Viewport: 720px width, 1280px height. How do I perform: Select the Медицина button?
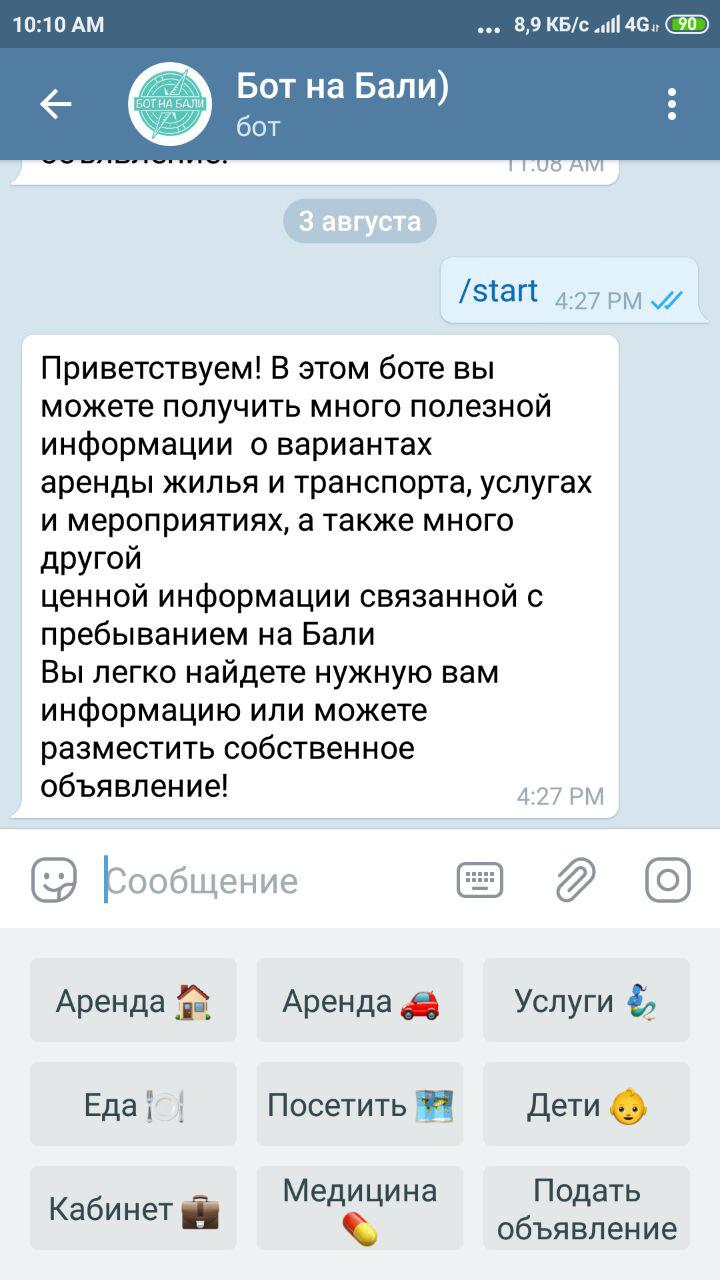pos(360,1208)
